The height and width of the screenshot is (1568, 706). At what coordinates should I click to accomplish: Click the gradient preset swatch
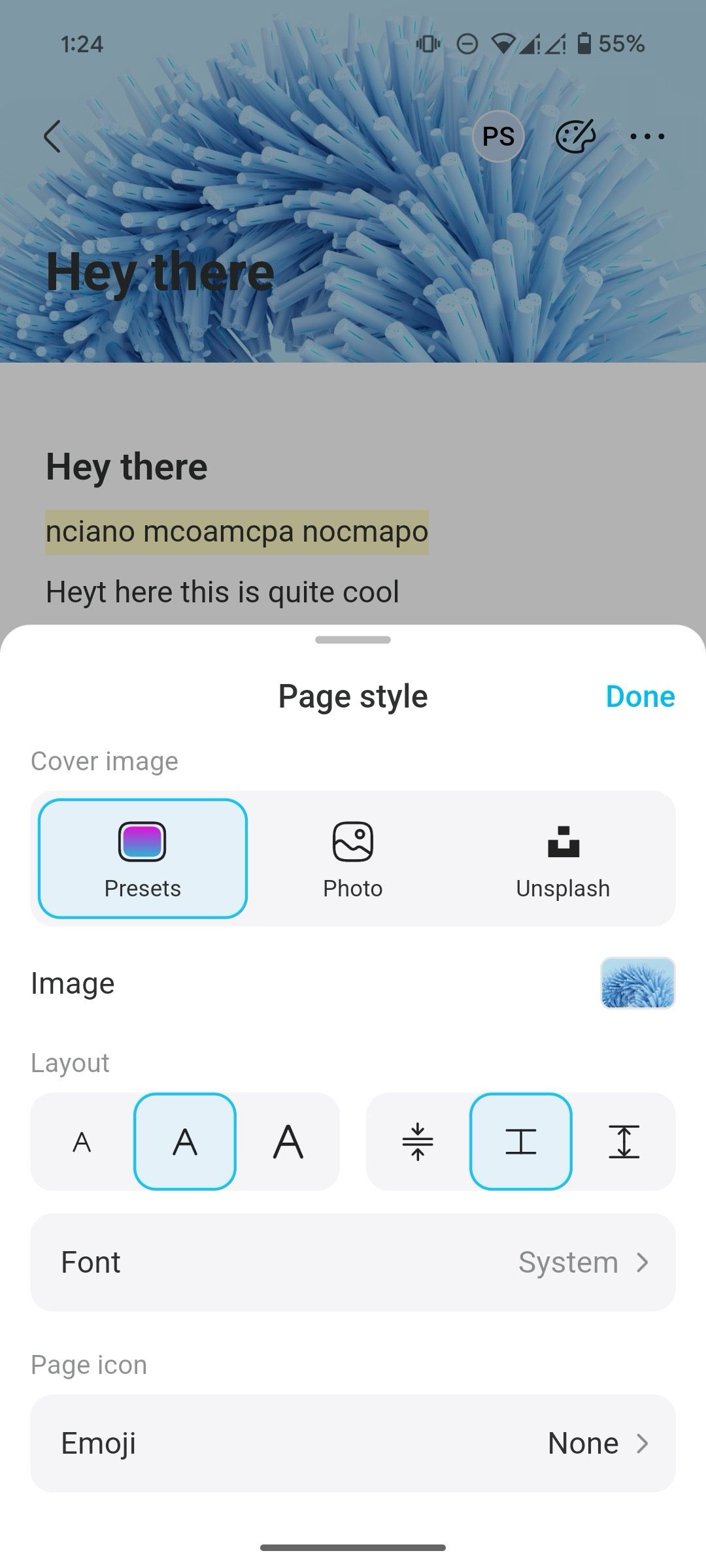(x=143, y=841)
